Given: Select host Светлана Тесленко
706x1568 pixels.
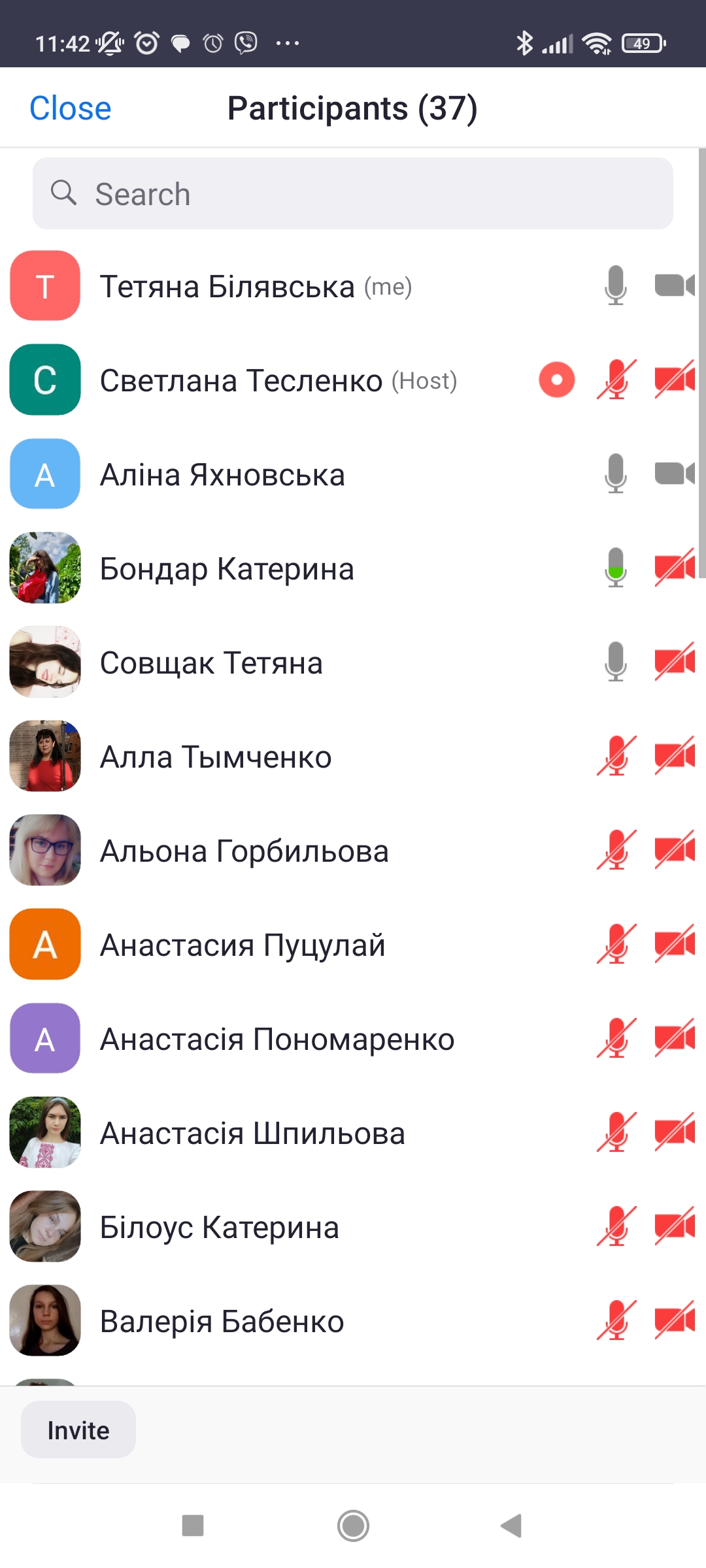Looking at the screenshot, I should [261, 381].
